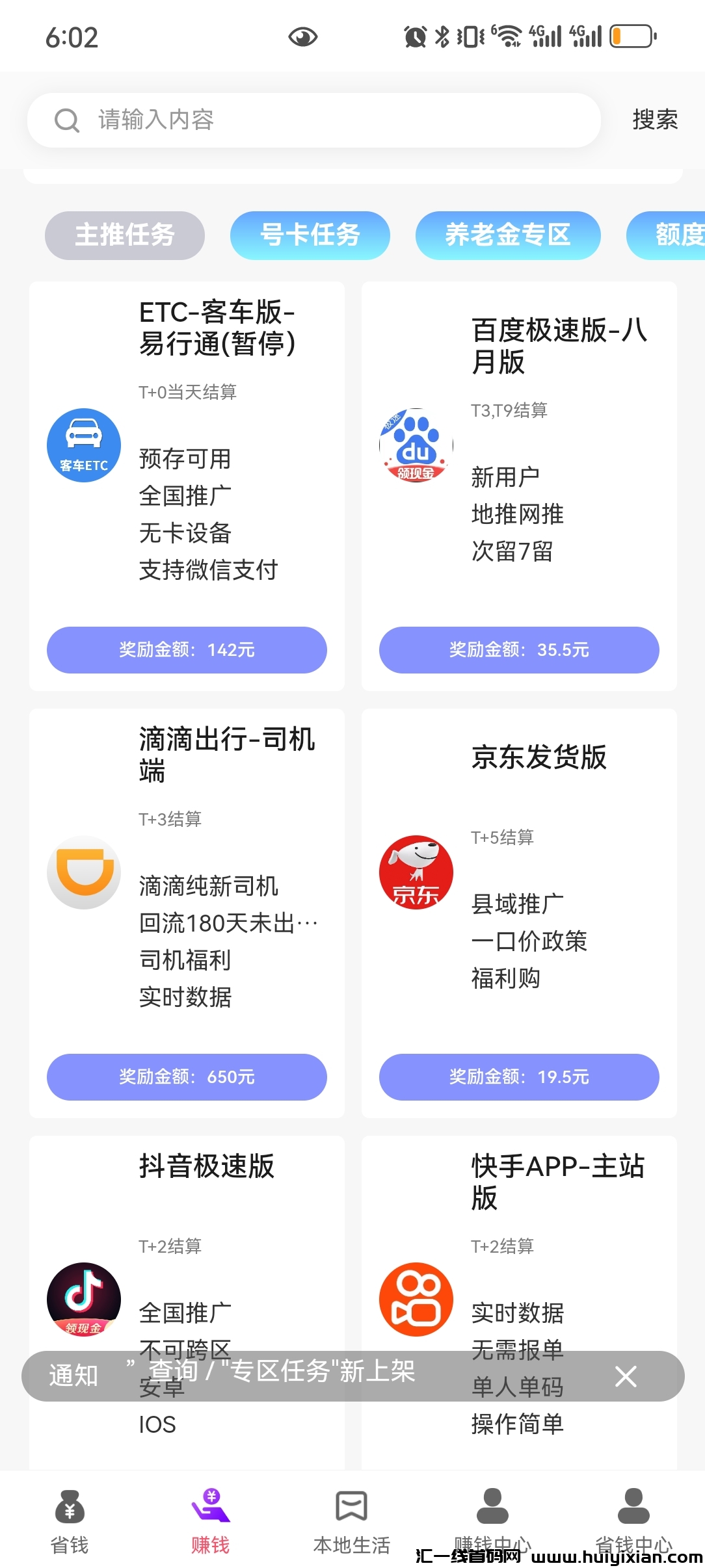Tap the 奖励金额 142元 button
The width and height of the screenshot is (705, 1568).
click(187, 650)
